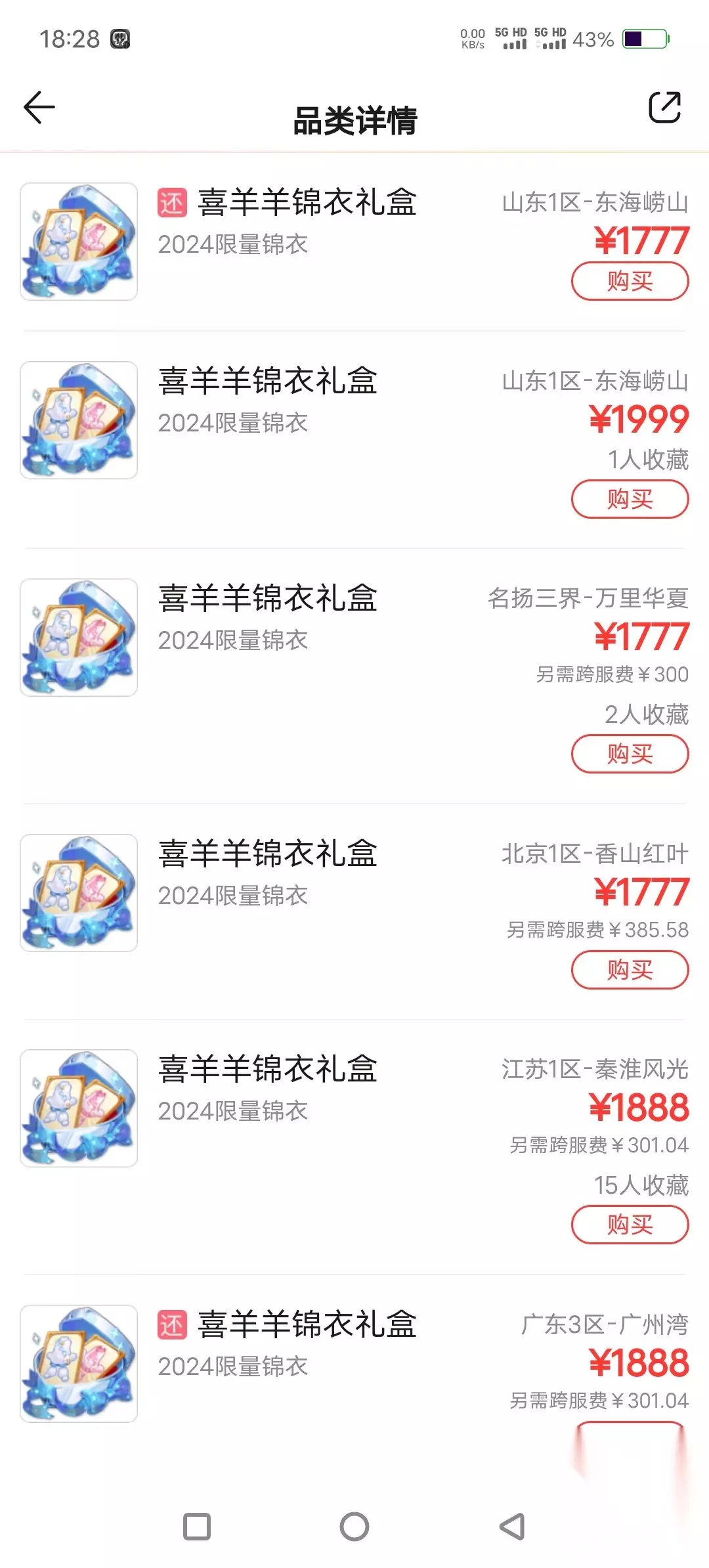Share this category page via top-right icon

coord(664,107)
